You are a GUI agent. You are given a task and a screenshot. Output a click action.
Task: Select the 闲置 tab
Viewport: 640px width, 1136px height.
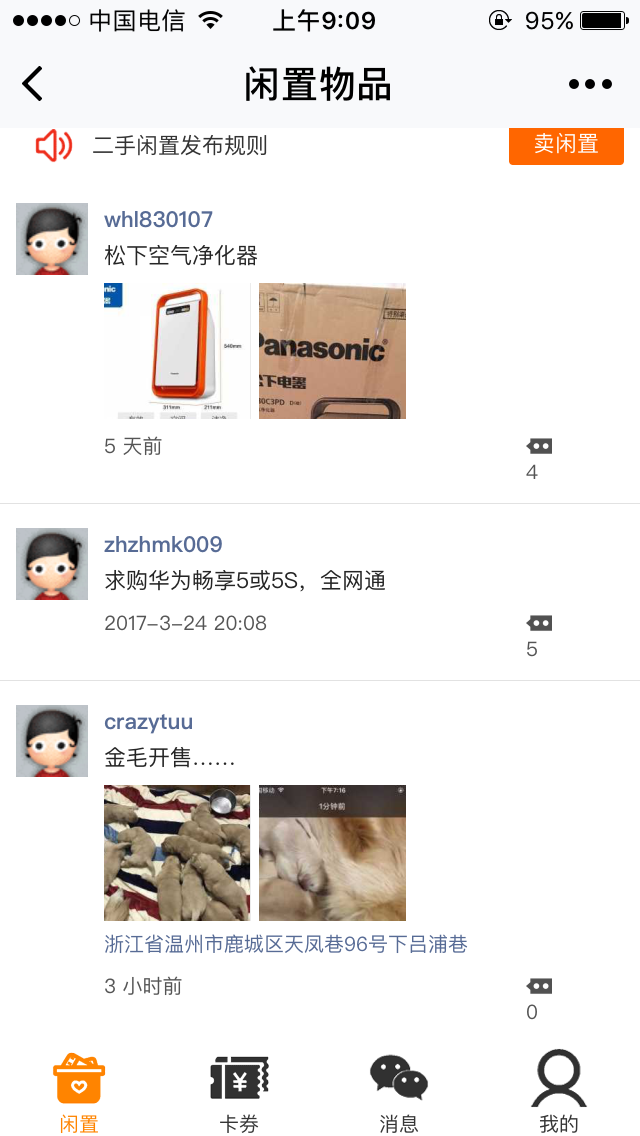click(79, 1092)
